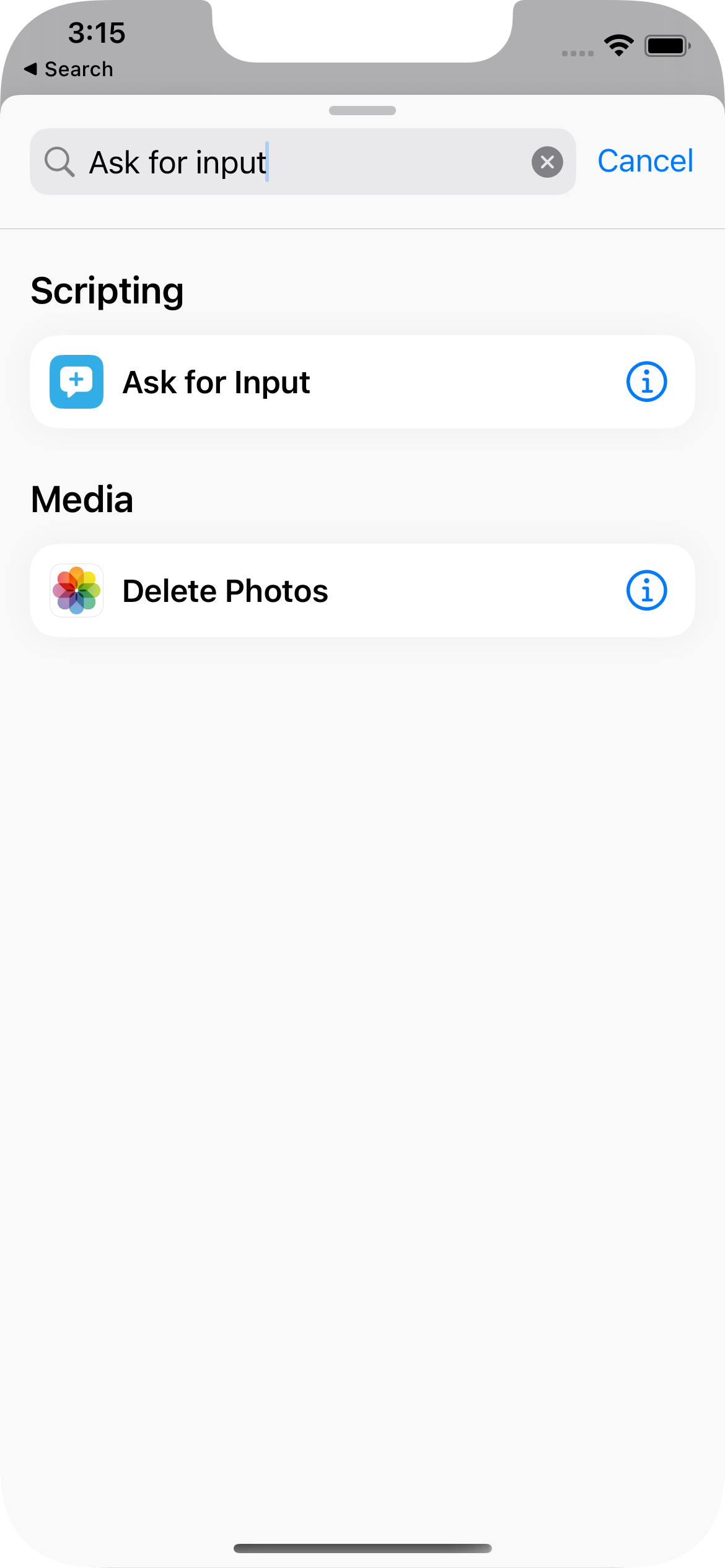Tap the Media section header
The image size is (725, 1568).
(82, 498)
